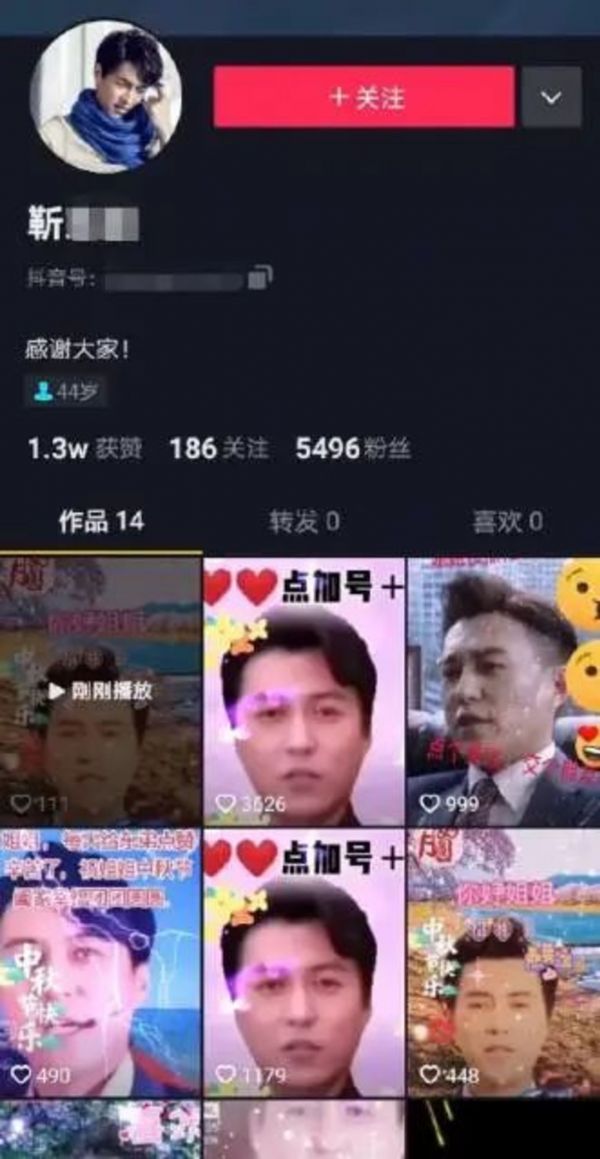600x1159 pixels.
Task: Switch to the 转发 0 tab
Action: pyautogui.click(x=303, y=521)
